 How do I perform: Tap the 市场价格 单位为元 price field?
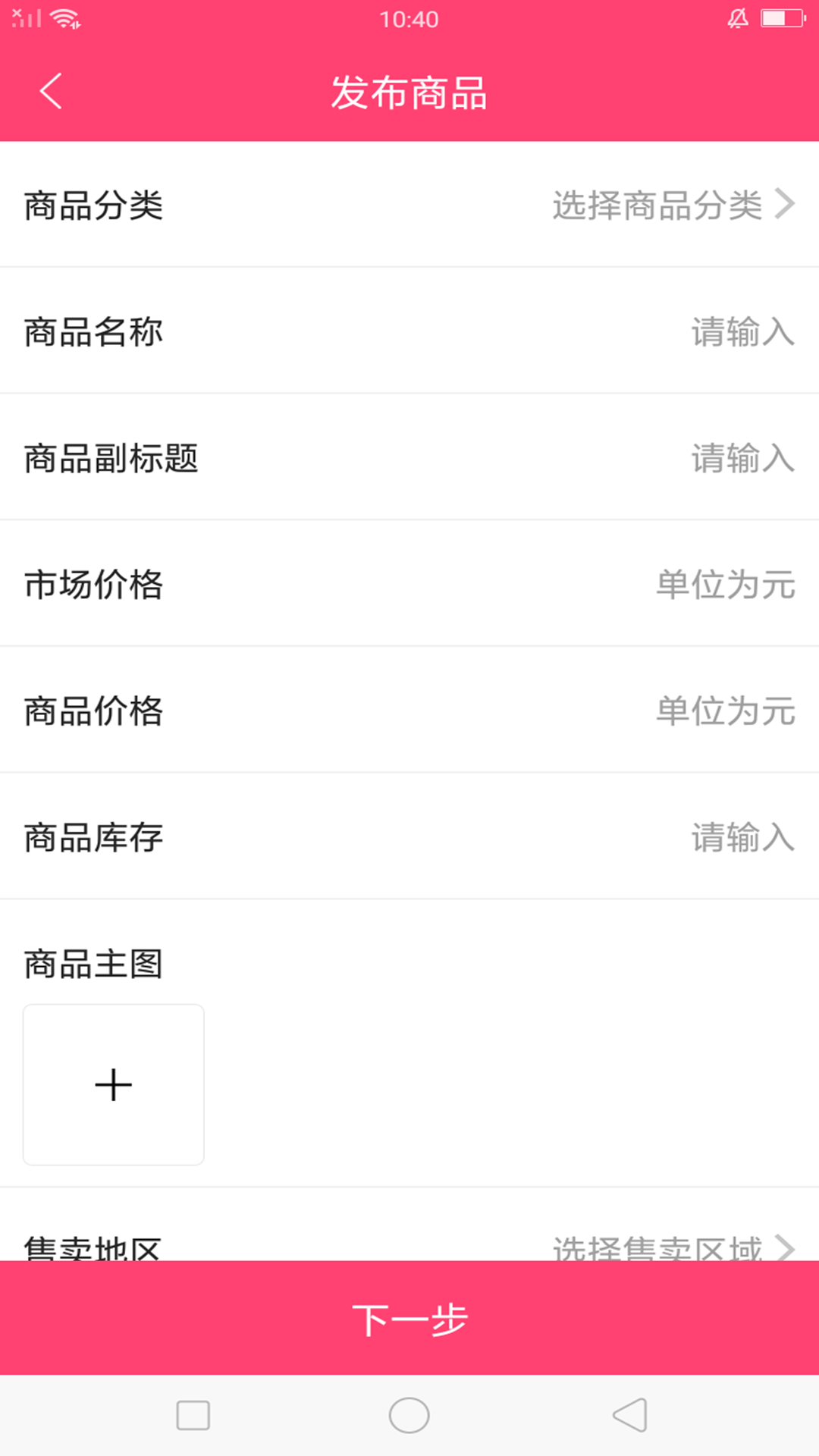point(726,585)
